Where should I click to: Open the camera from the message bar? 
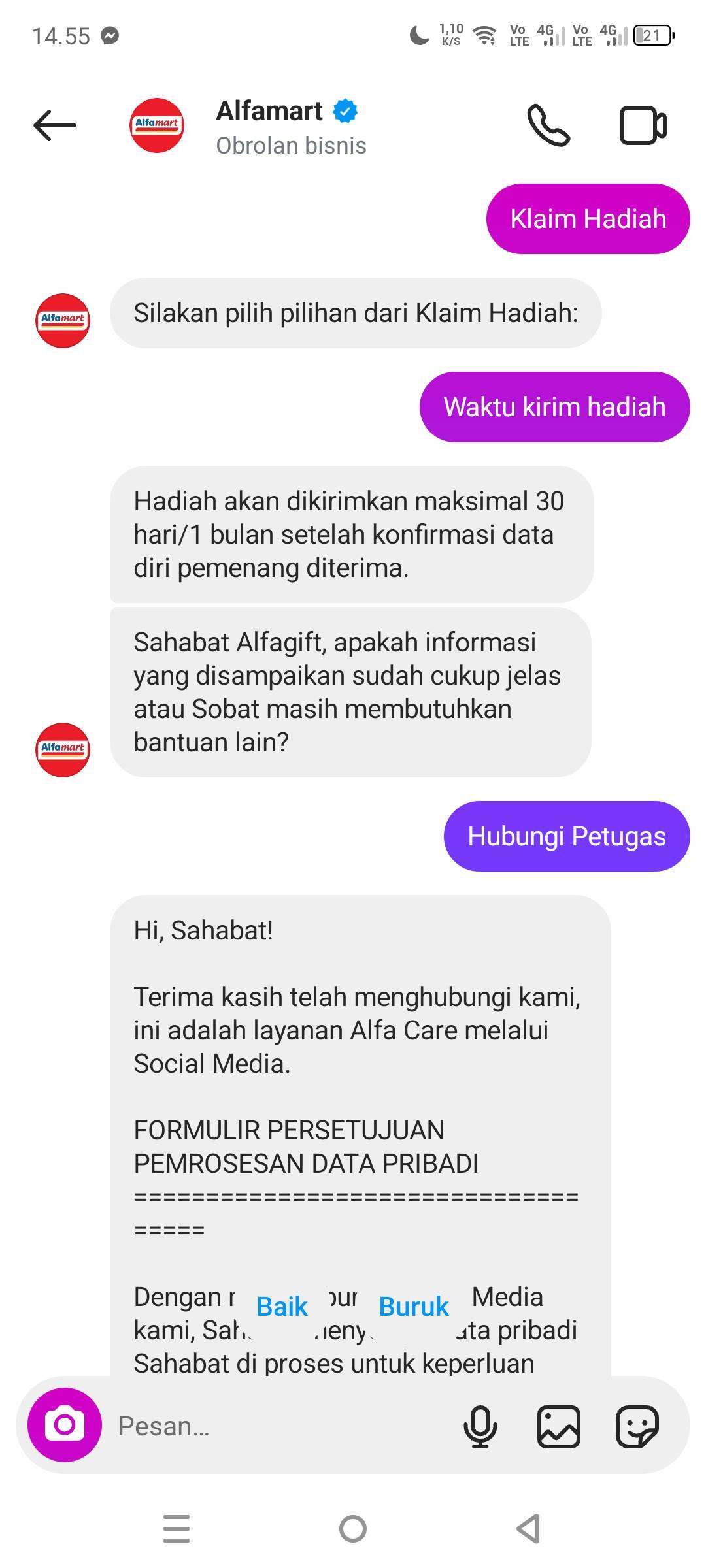point(65,1425)
